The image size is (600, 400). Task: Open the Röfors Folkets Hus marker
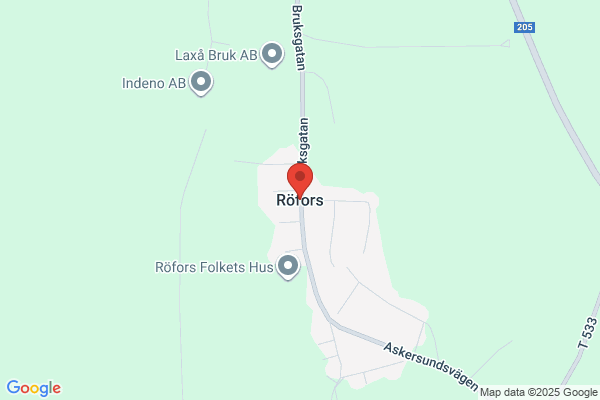288,267
